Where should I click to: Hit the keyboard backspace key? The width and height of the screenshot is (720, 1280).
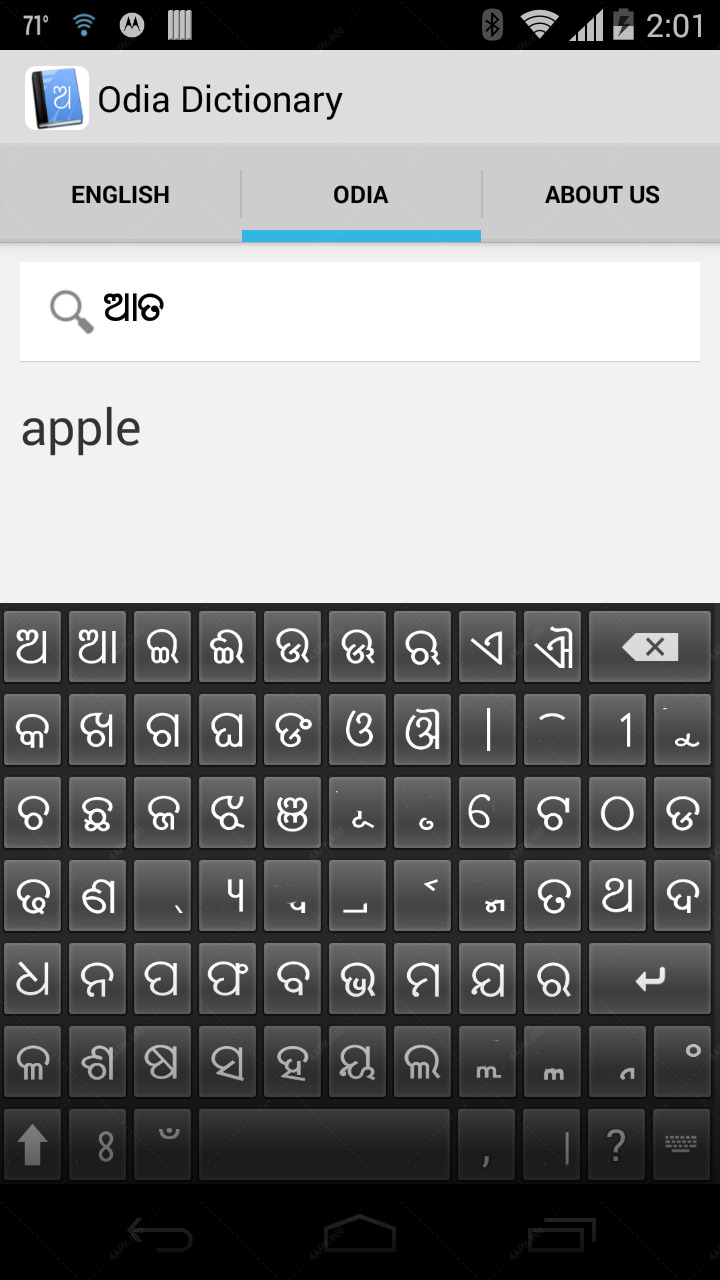pos(651,647)
